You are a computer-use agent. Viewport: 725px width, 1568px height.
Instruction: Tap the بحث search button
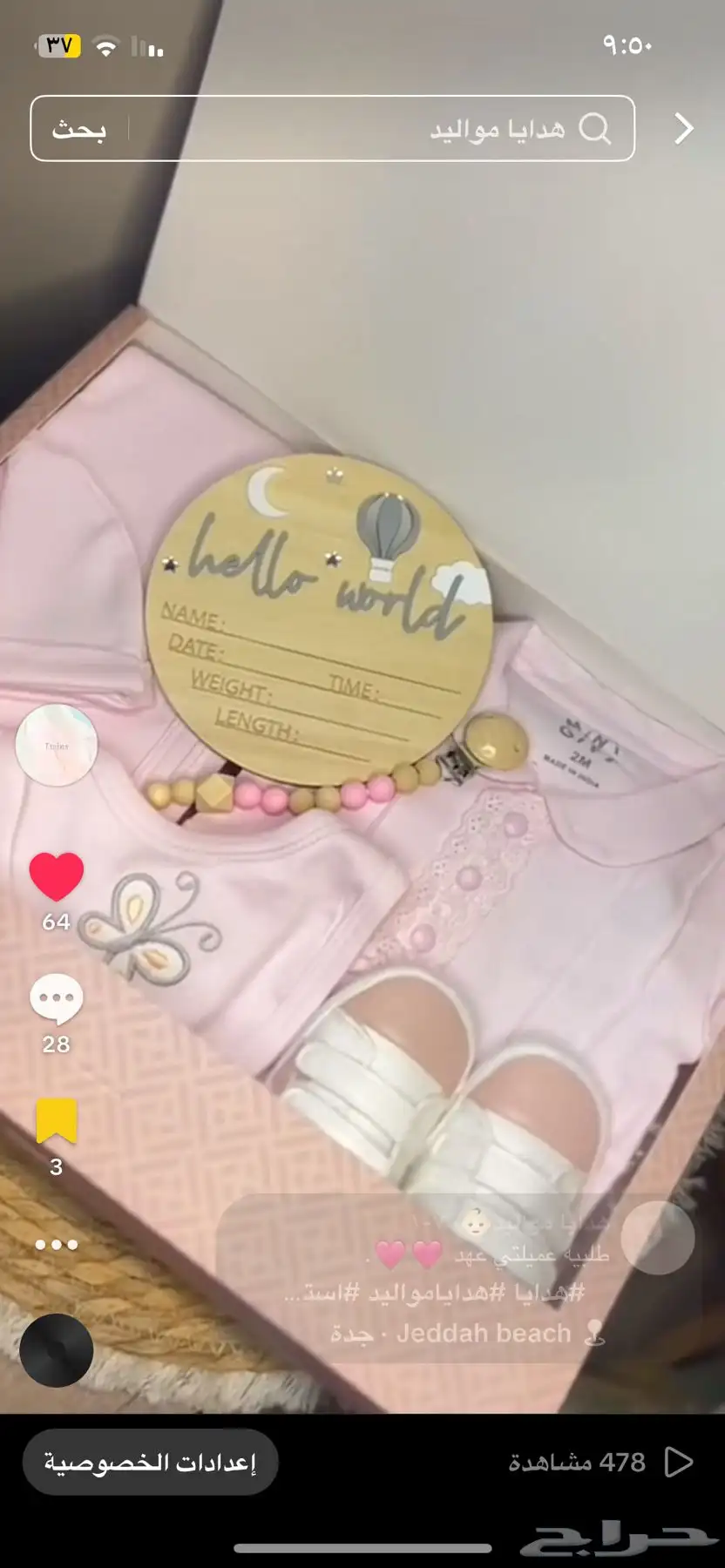click(79, 129)
